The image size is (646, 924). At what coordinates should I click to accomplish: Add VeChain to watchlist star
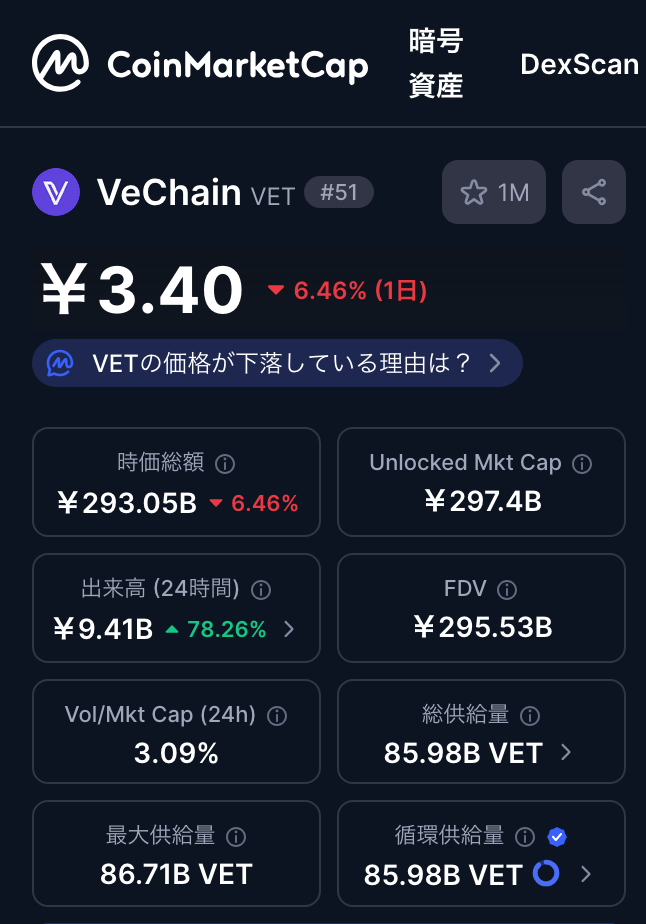pos(494,192)
